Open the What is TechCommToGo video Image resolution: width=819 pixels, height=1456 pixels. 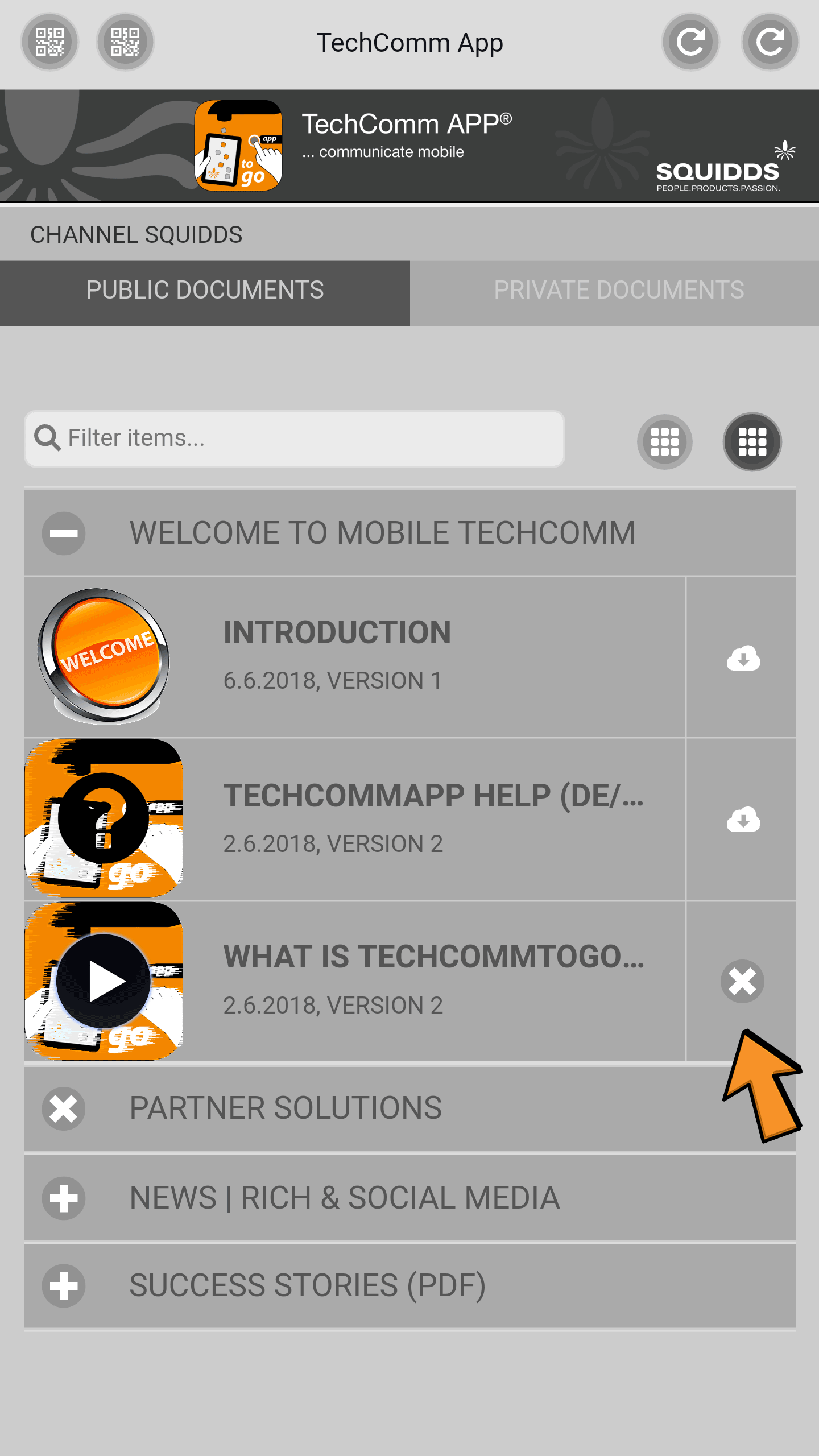click(353, 981)
